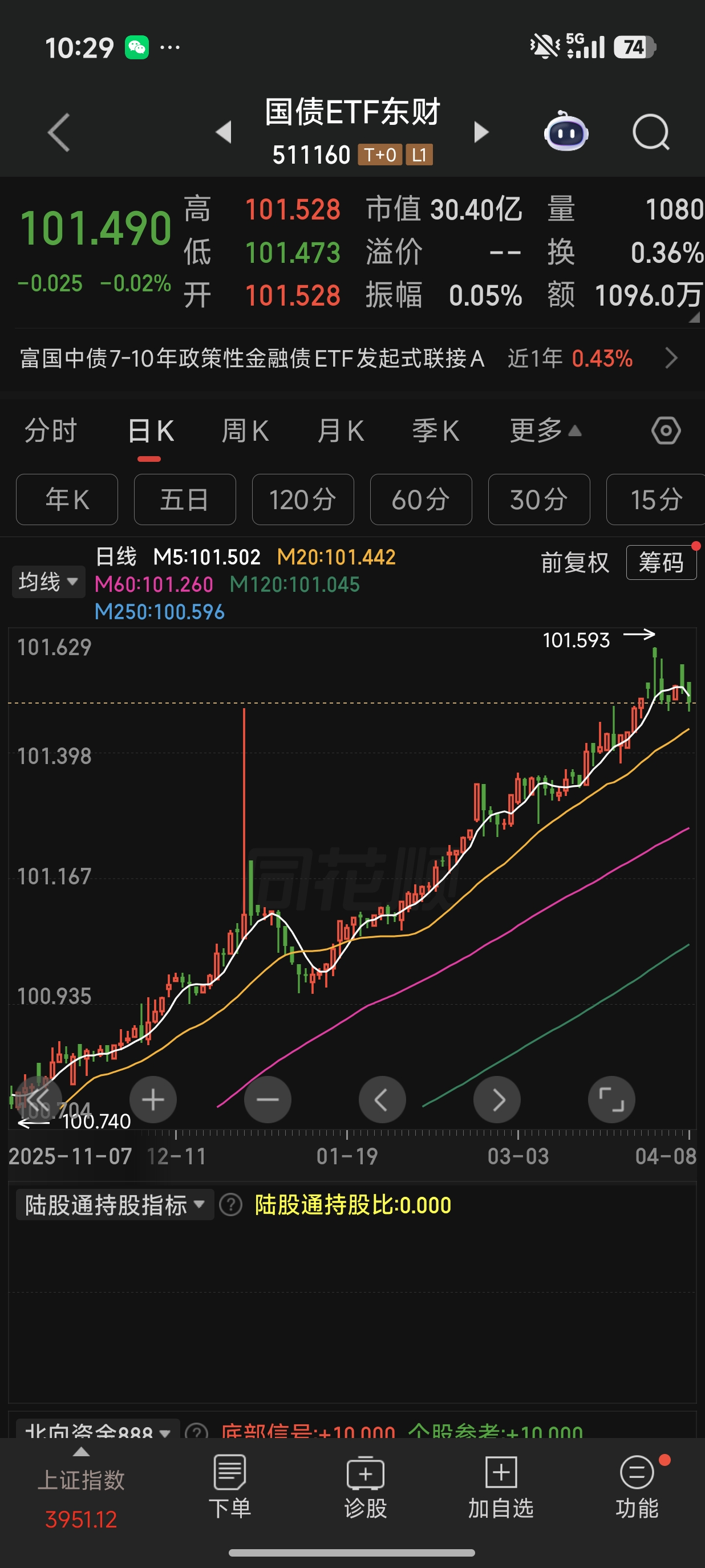The width and height of the screenshot is (705, 1568).
Task: Add this ETF via 加自选
Action: [x=500, y=1486]
